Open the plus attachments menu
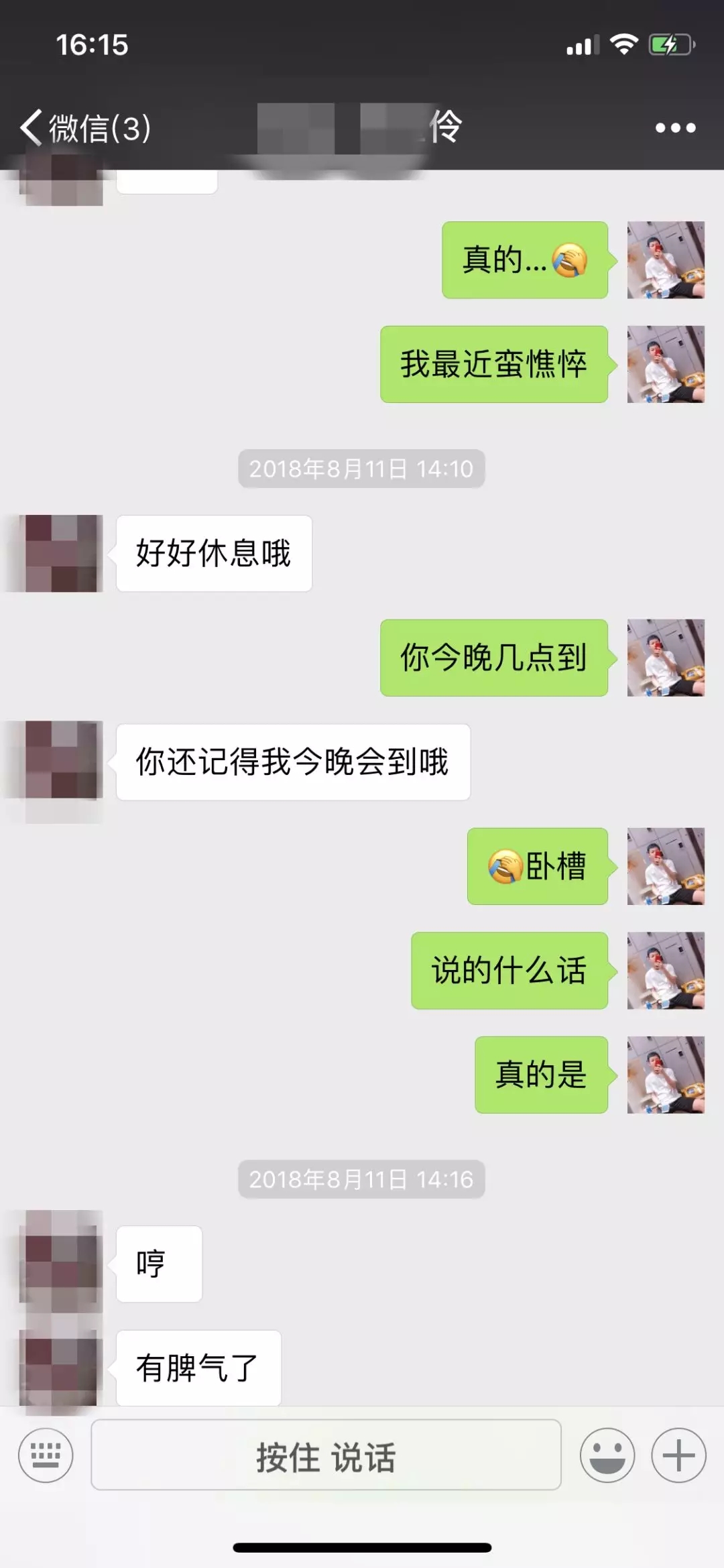Screen dimensions: 724x1568 pyautogui.click(x=678, y=1455)
